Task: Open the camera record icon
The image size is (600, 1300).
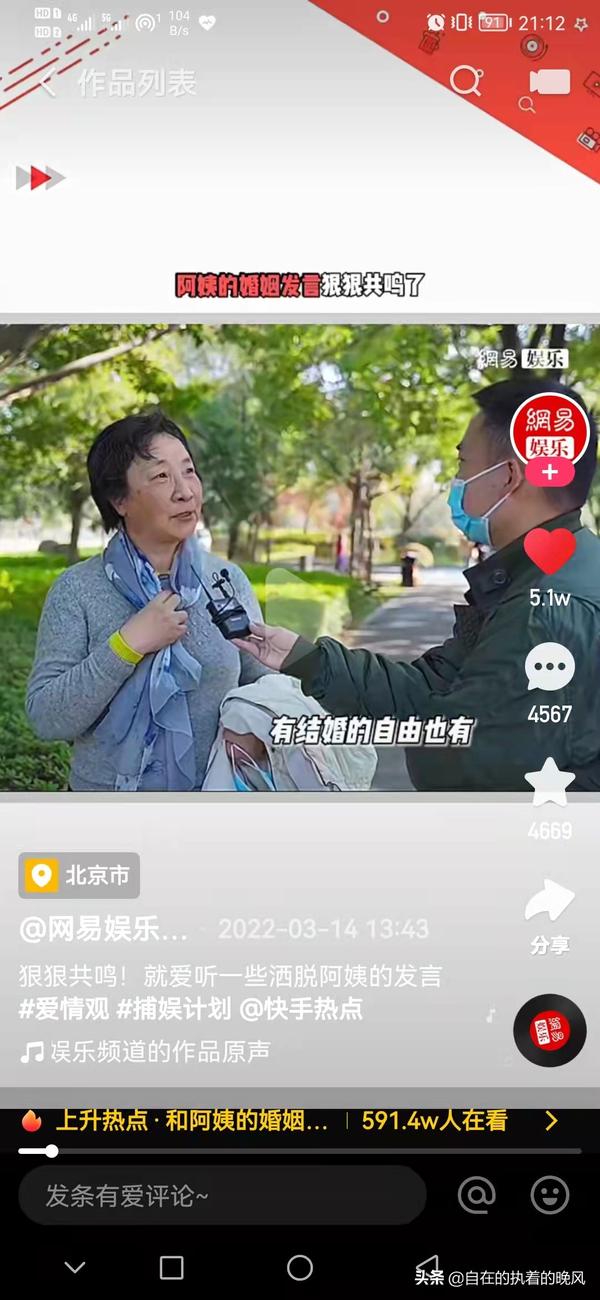Action: pos(549,83)
